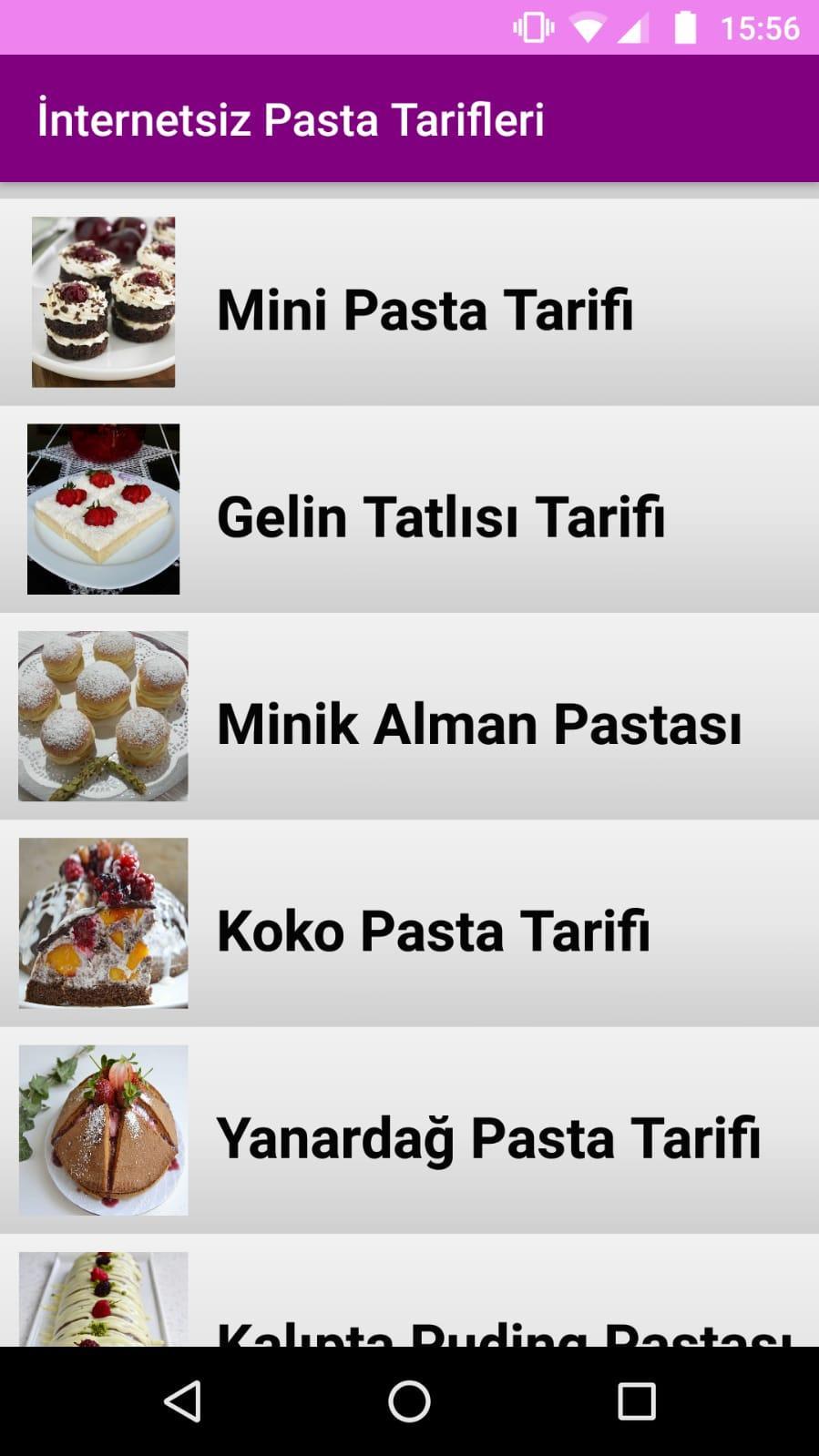The width and height of the screenshot is (819, 1456).
Task: Select Gelin Tatlısı Tarifi from the list
Action: pyautogui.click(x=441, y=515)
